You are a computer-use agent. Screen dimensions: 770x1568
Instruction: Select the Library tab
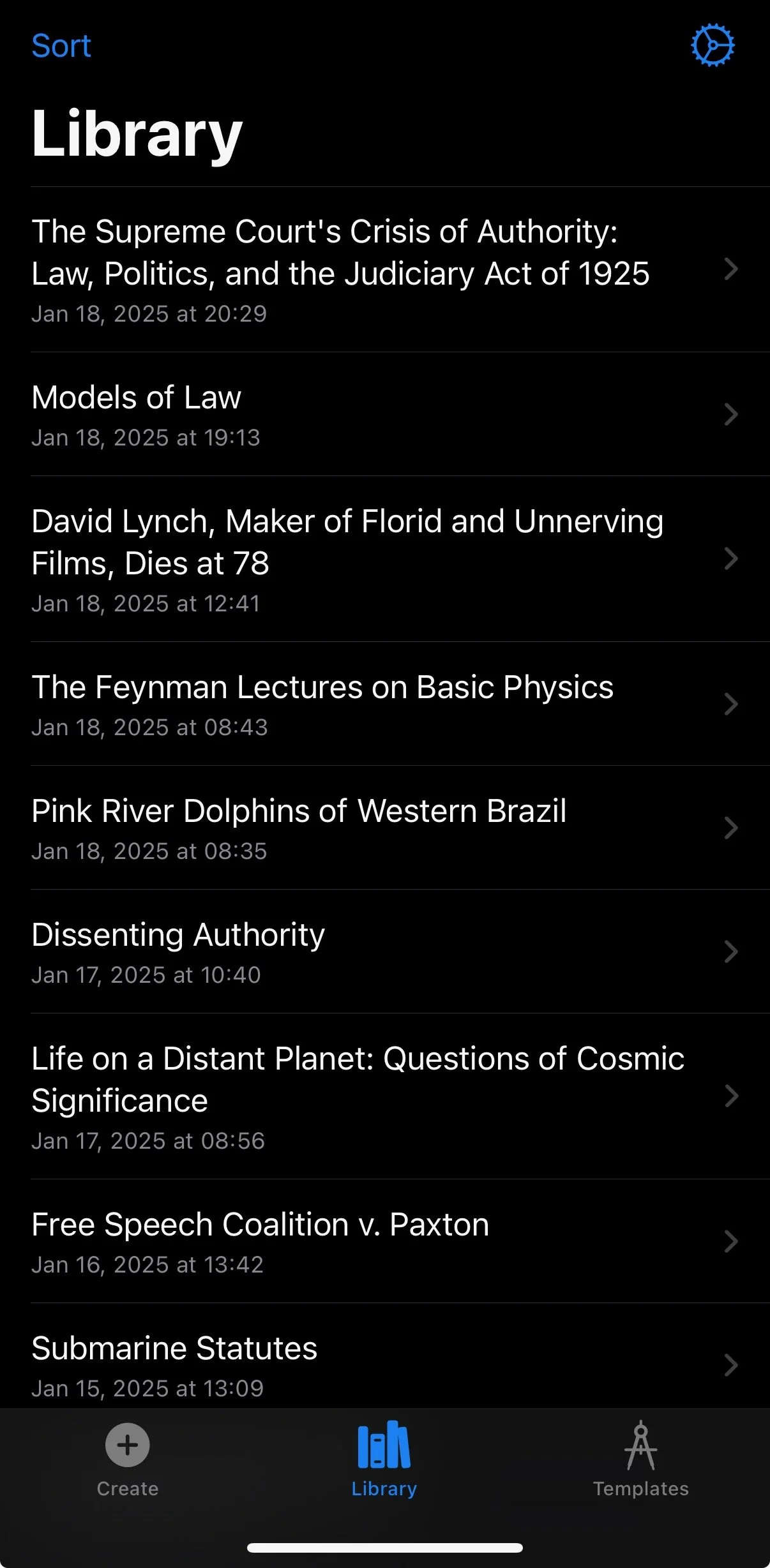point(384,1460)
